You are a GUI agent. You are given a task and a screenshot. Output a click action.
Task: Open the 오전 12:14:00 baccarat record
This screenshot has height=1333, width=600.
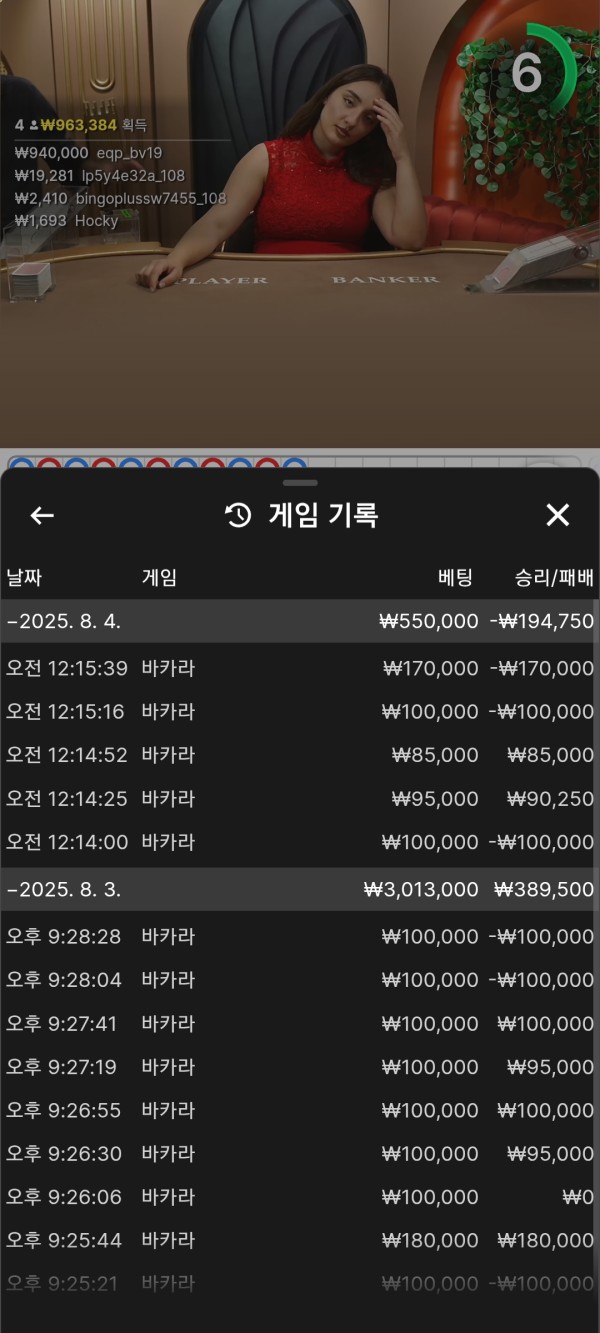tap(300, 842)
